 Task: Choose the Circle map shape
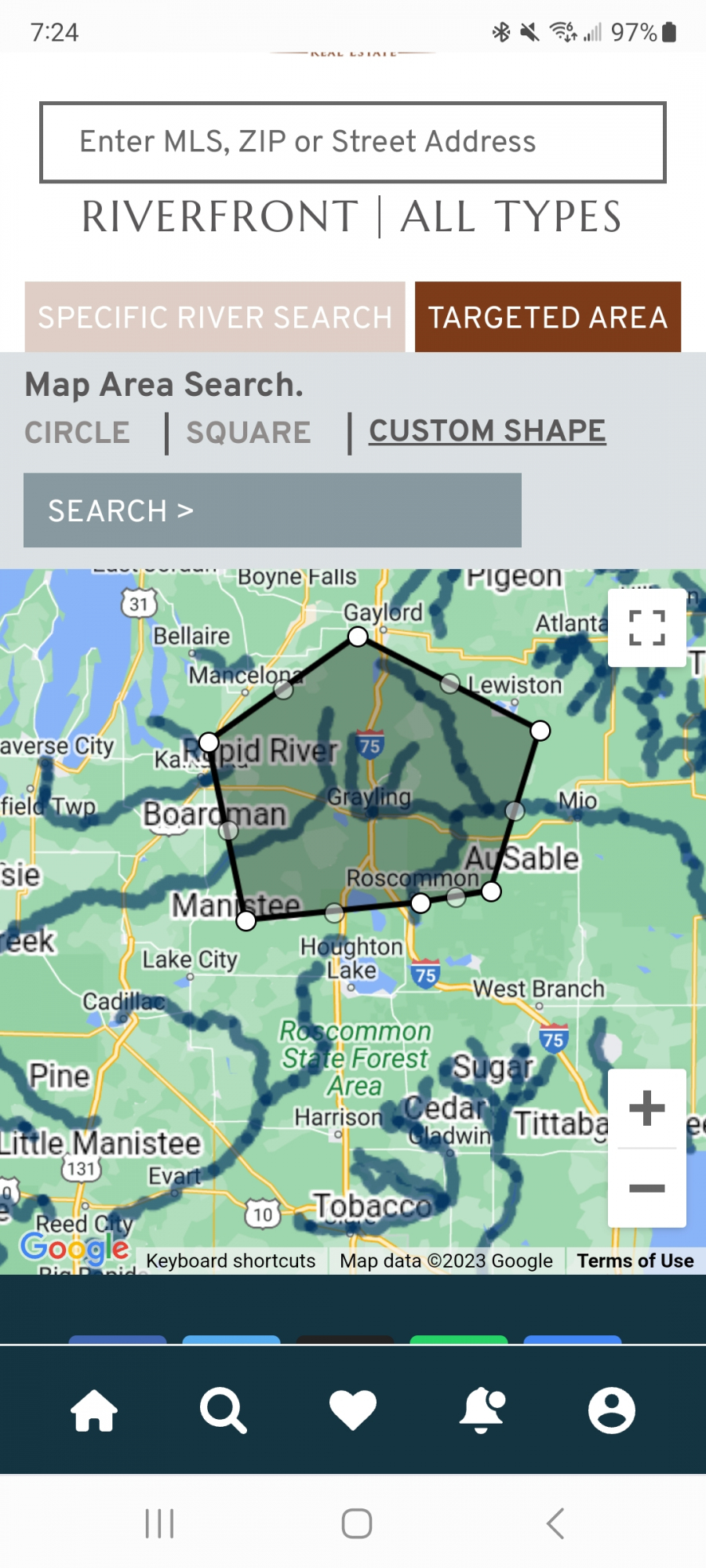[x=77, y=432]
